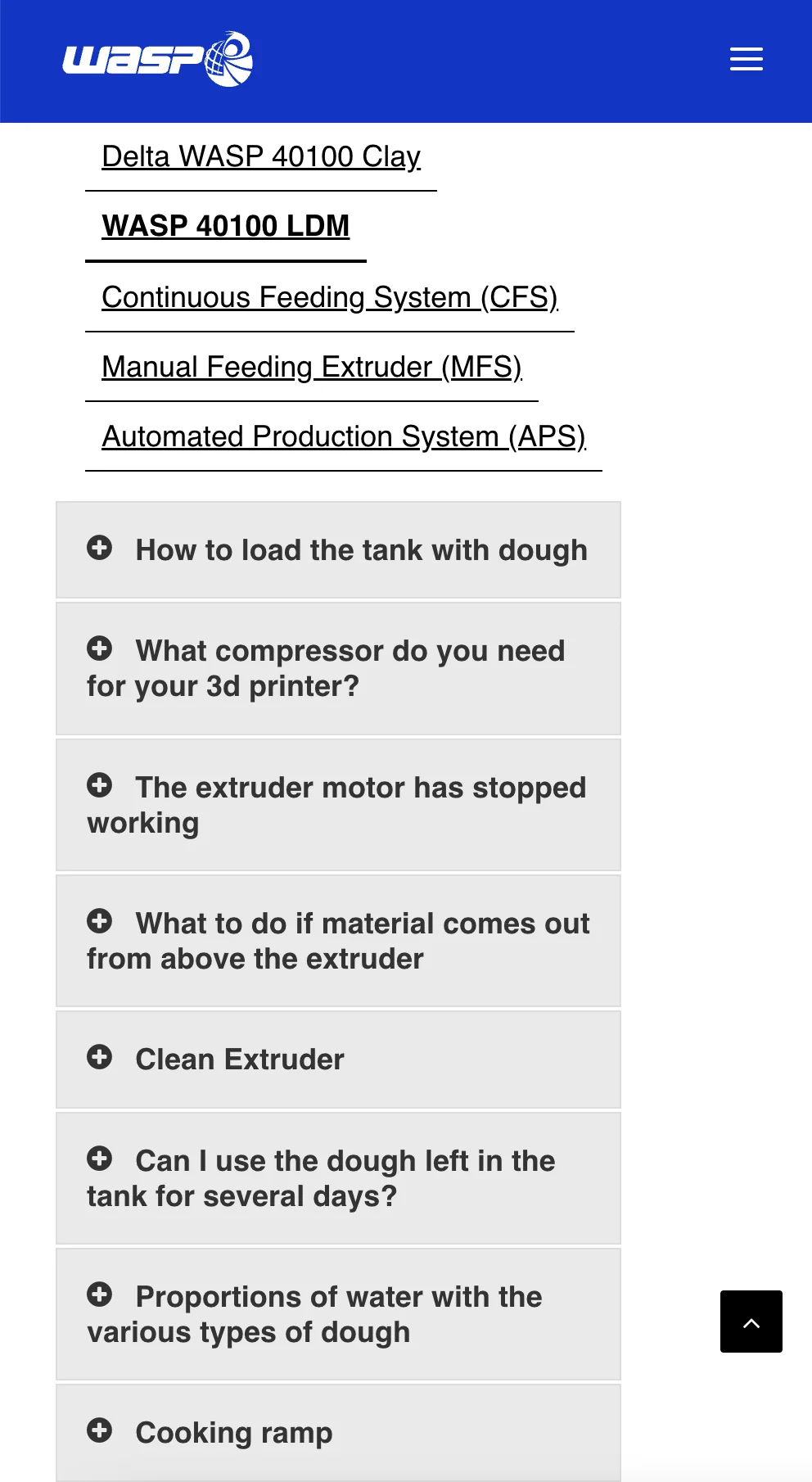Expand the compressor question for 3d printer
The height and width of the screenshot is (1482, 812).
(x=338, y=668)
